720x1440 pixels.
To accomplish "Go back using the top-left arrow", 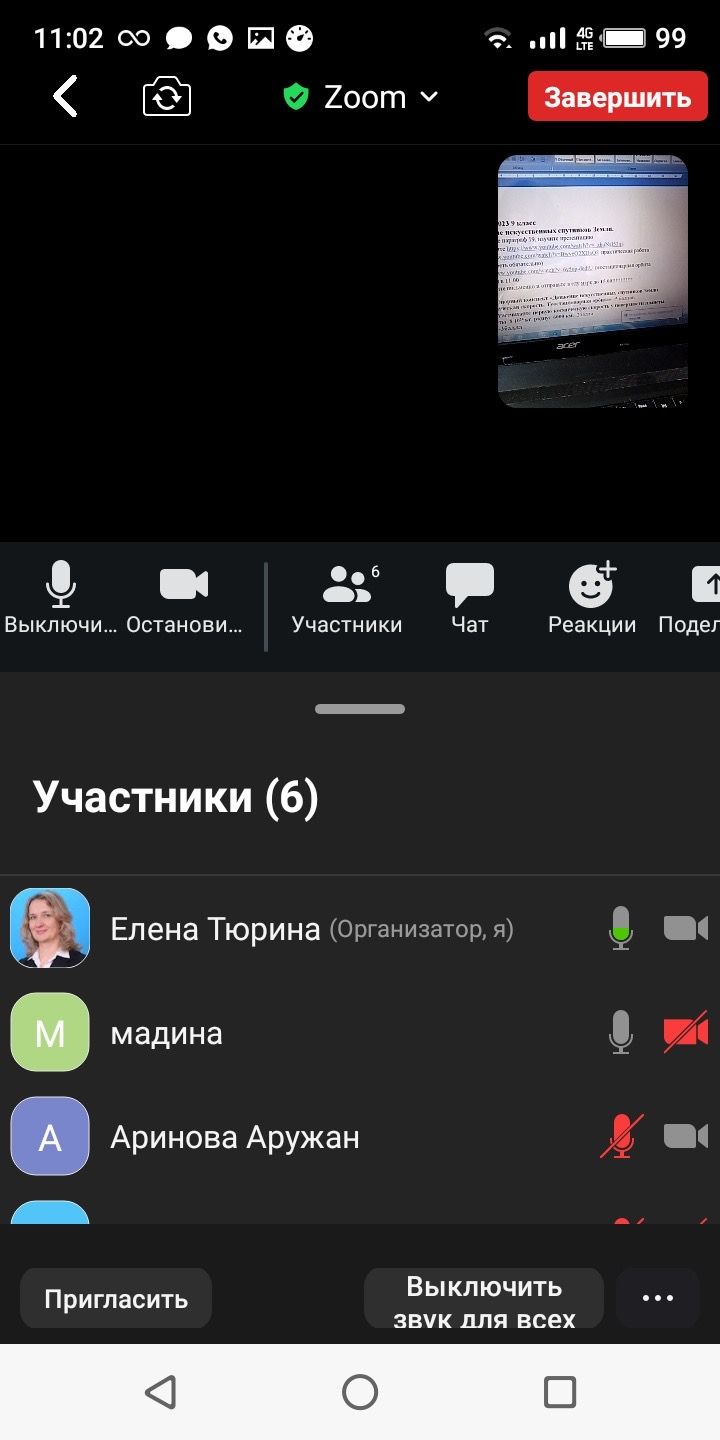I will (x=66, y=97).
